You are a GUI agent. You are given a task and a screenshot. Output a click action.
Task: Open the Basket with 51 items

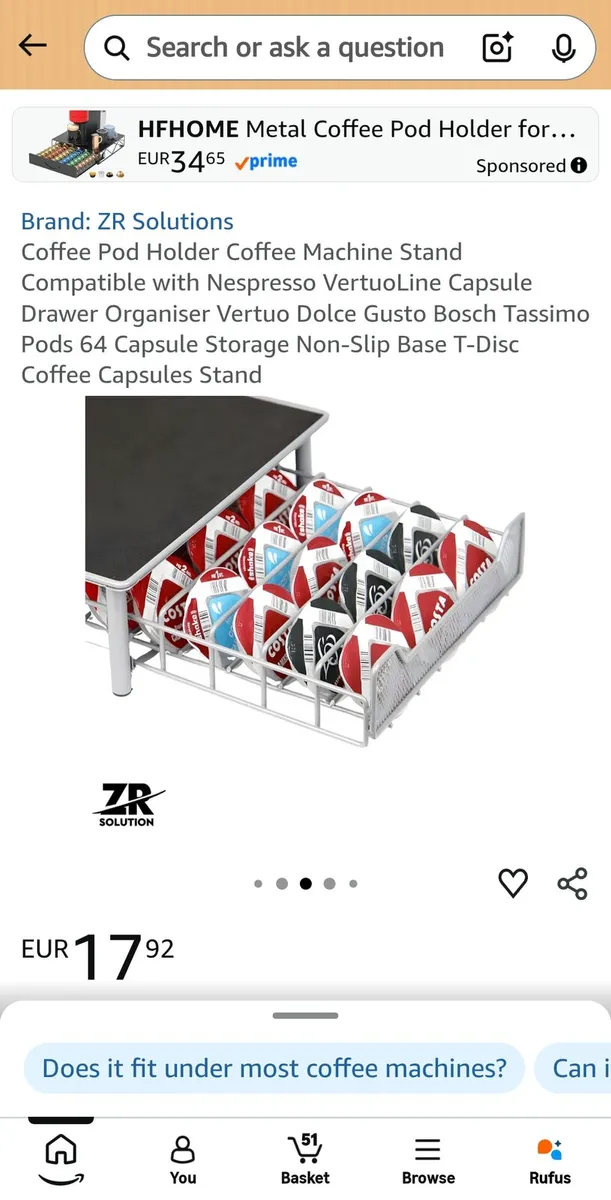pyautogui.click(x=306, y=1160)
